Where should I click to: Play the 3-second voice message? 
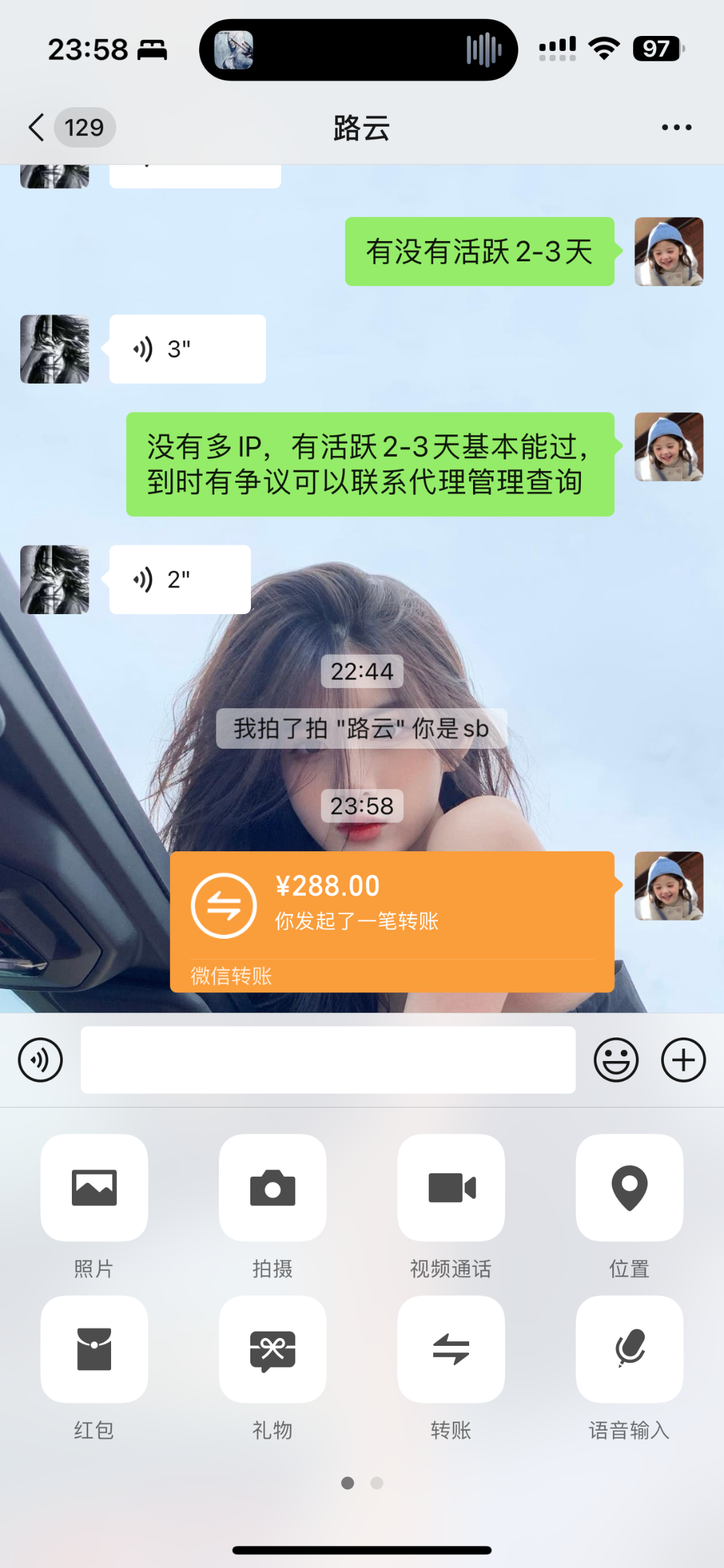click(x=187, y=349)
